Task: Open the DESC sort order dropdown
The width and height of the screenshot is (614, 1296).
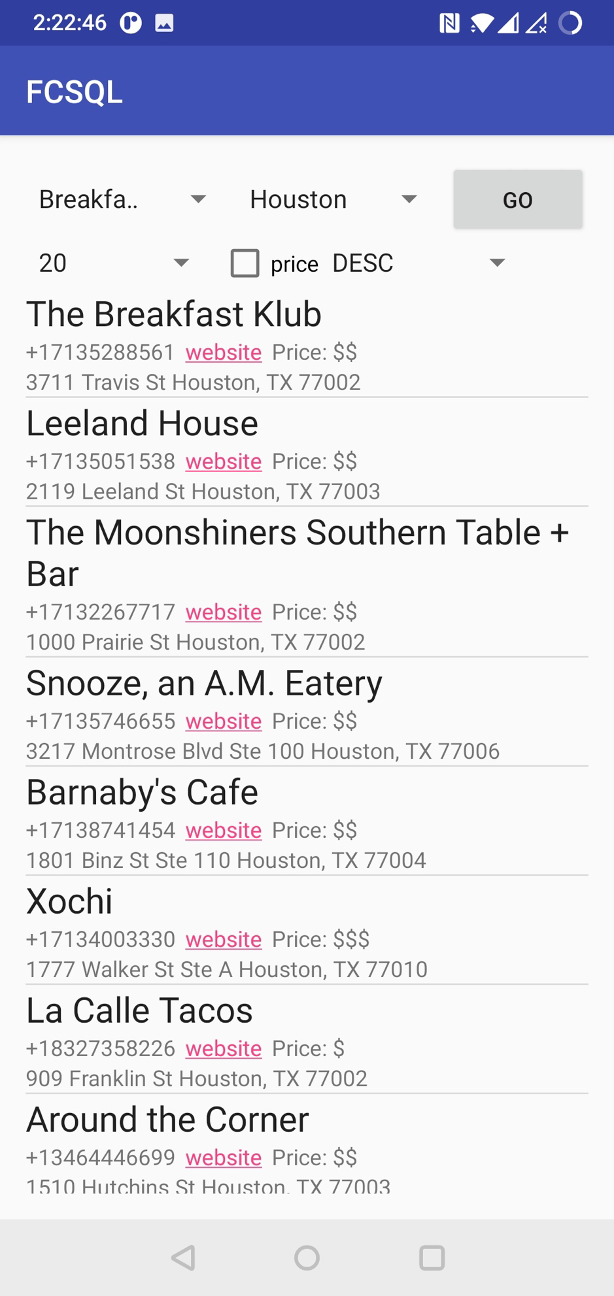Action: (419, 263)
